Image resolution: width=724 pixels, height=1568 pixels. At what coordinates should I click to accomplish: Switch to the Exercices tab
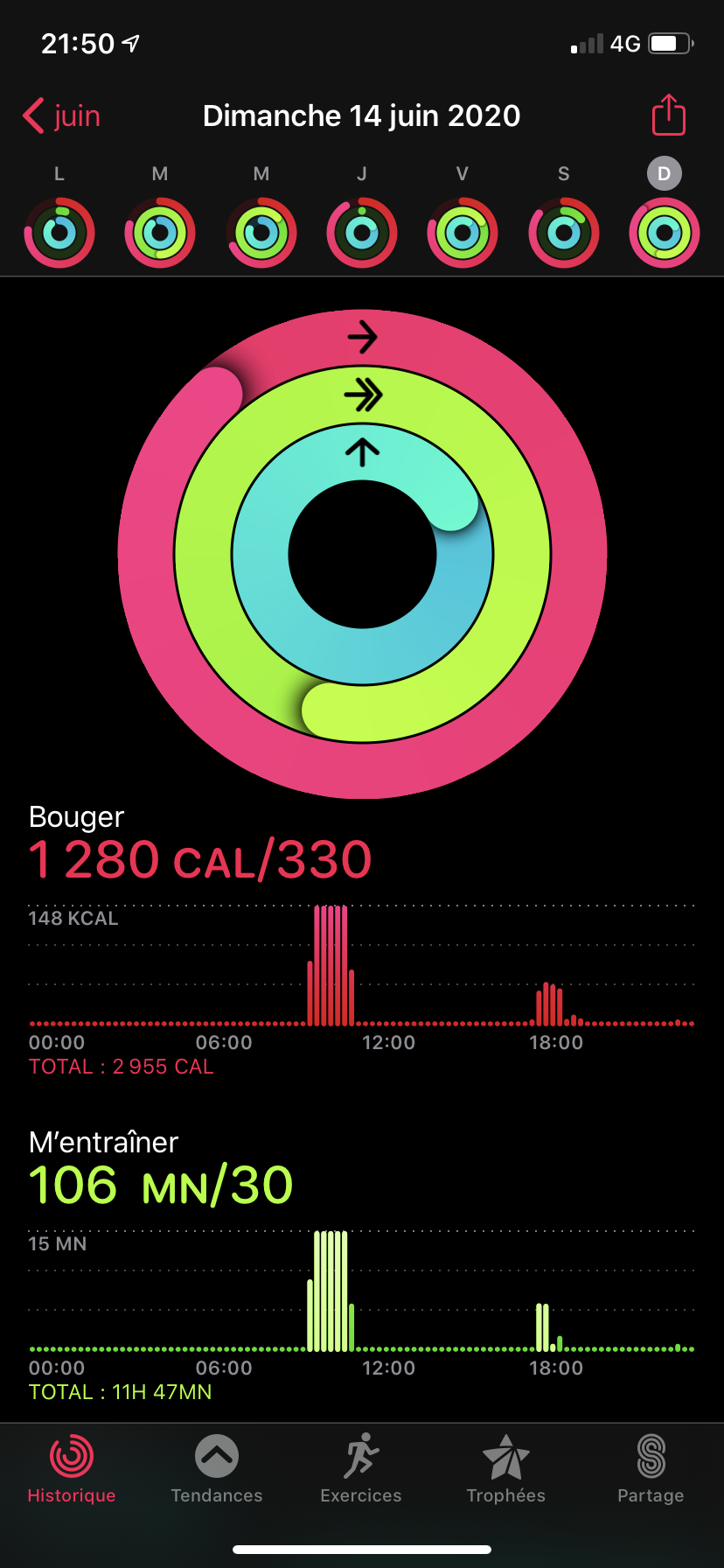click(361, 1470)
